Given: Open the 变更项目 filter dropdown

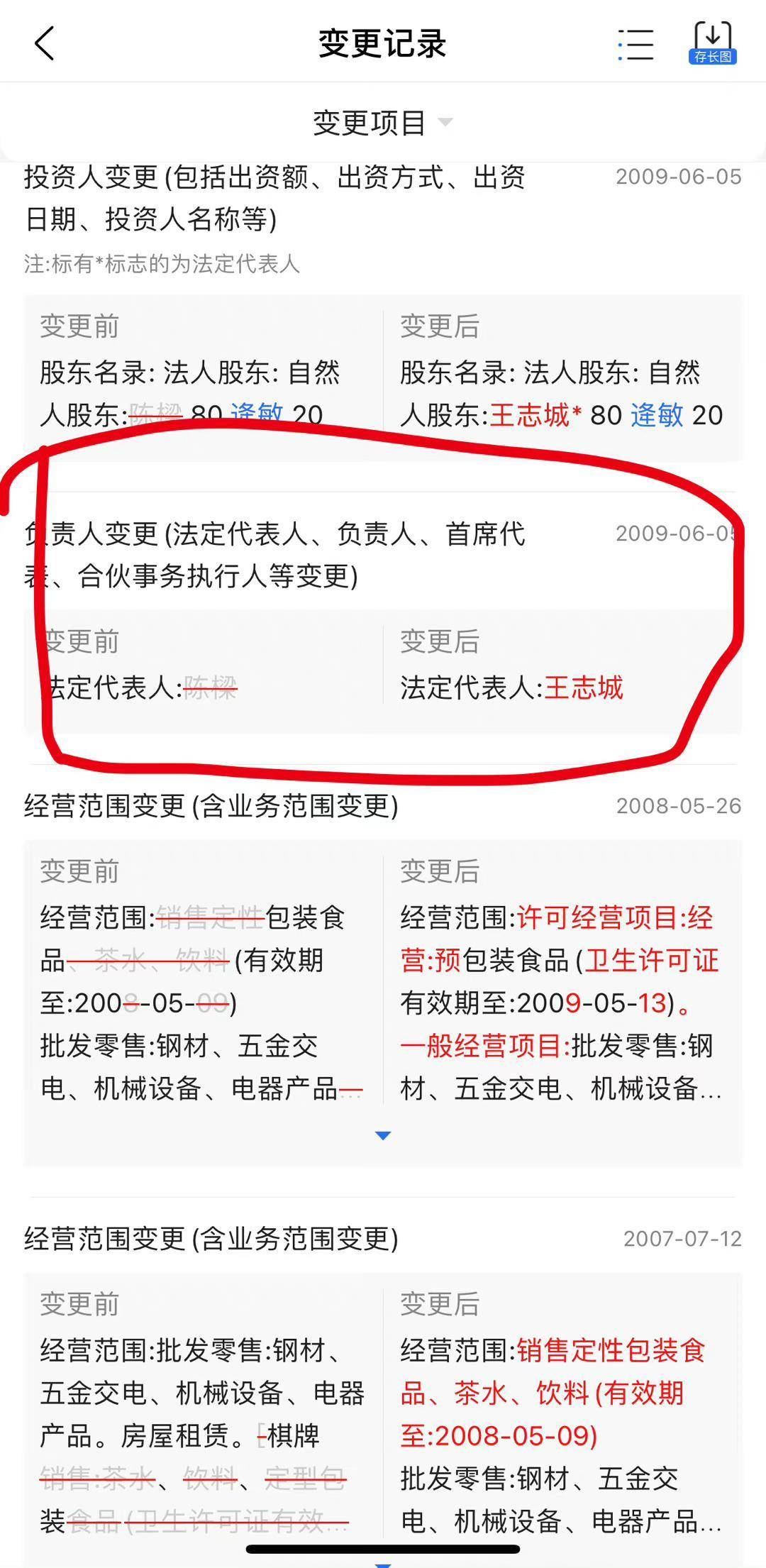Looking at the screenshot, I should (383, 123).
